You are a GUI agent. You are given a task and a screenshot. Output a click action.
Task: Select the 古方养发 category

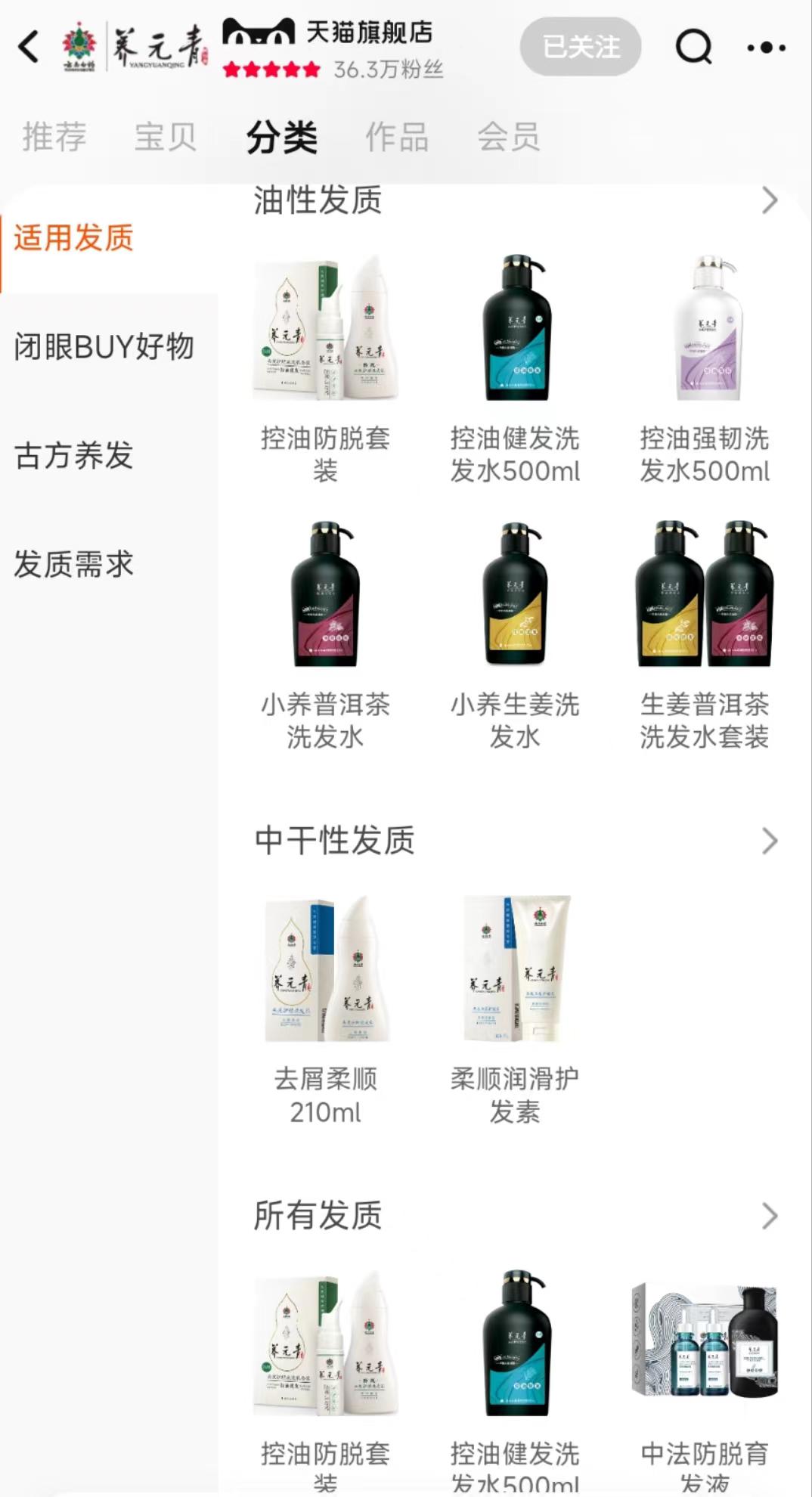click(x=74, y=456)
